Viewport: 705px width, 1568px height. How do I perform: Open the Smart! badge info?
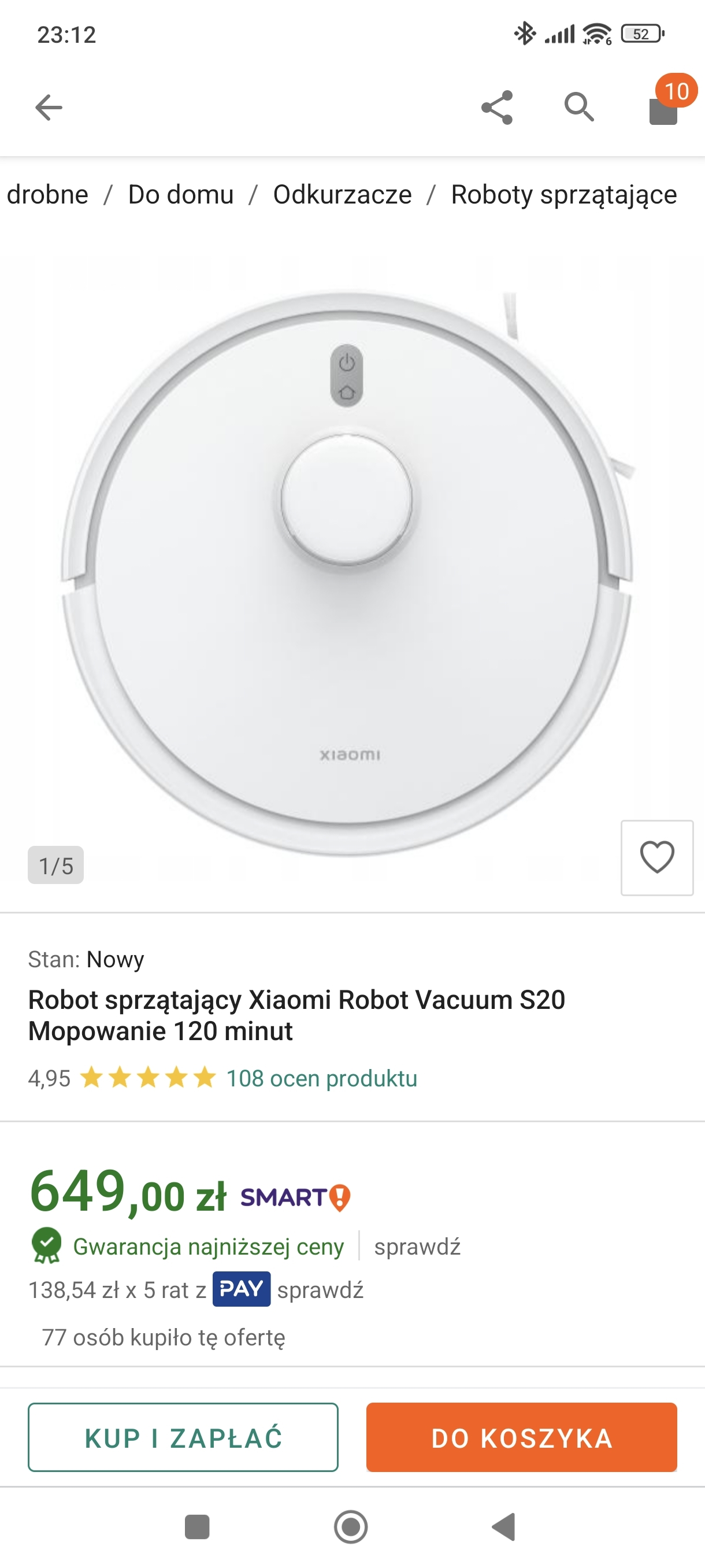click(296, 1198)
